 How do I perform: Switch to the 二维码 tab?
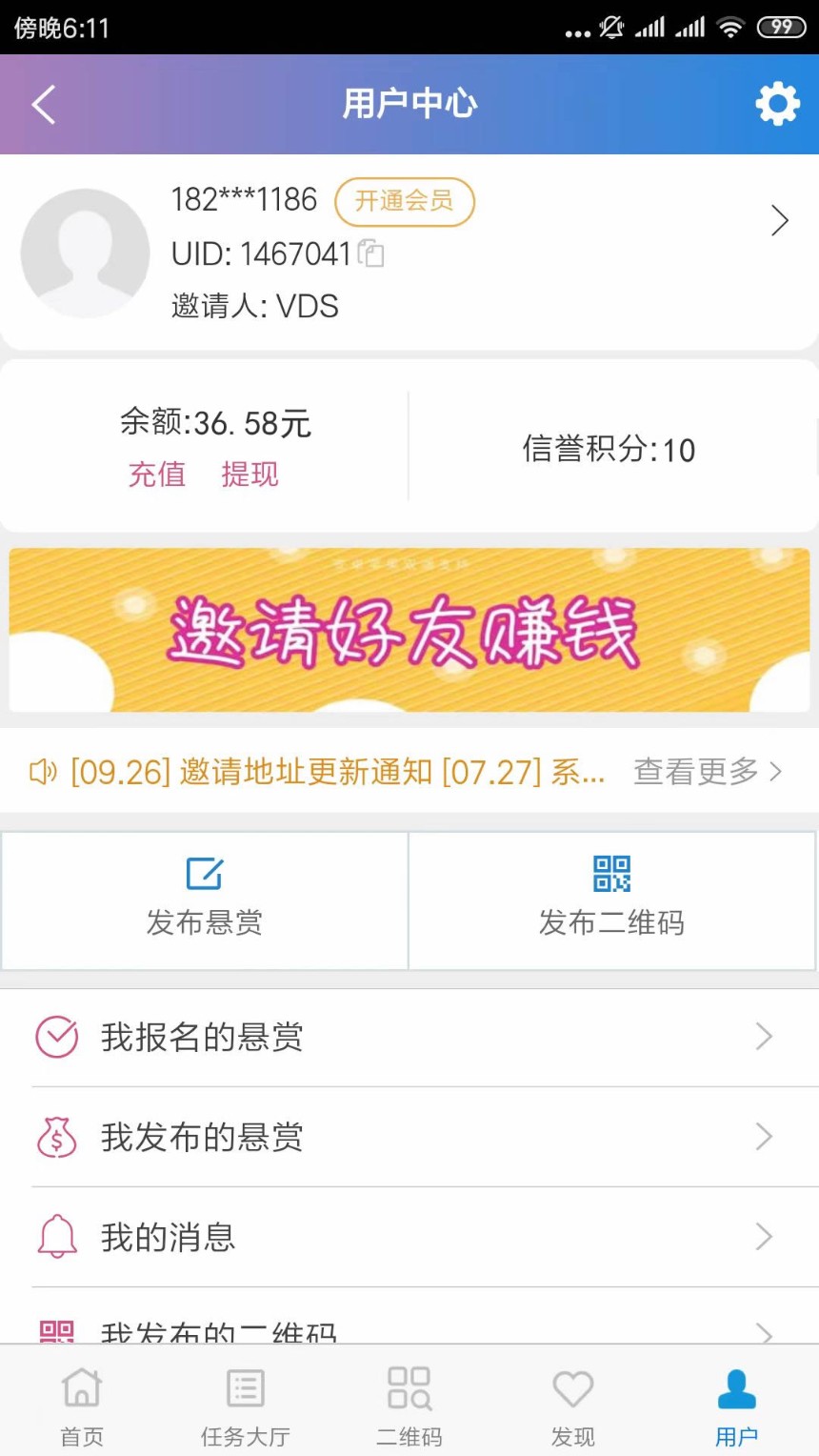coord(409,1403)
